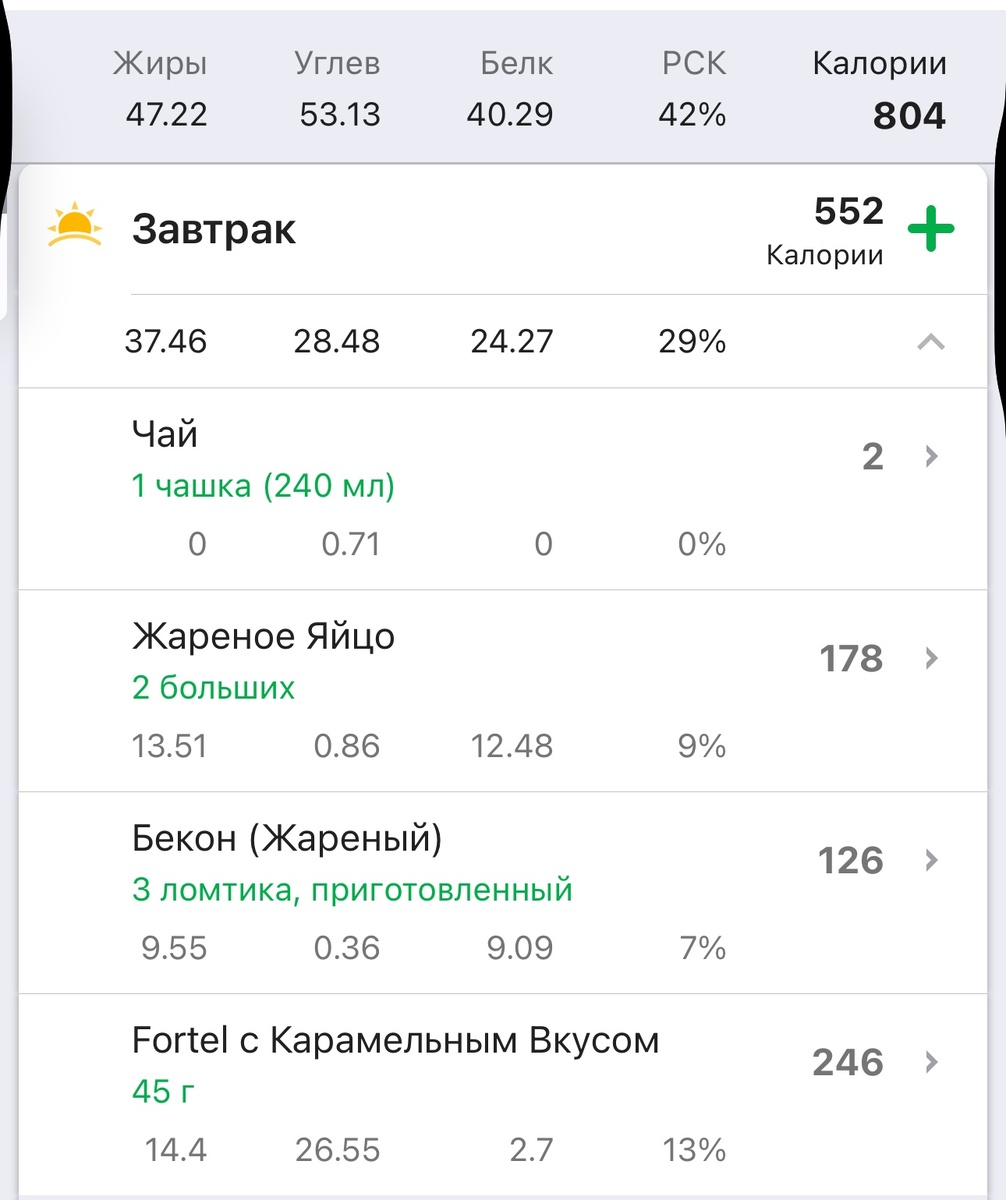This screenshot has width=1006, height=1200.
Task: Open the Жареное Яйцо entry
Action: [x=265, y=636]
